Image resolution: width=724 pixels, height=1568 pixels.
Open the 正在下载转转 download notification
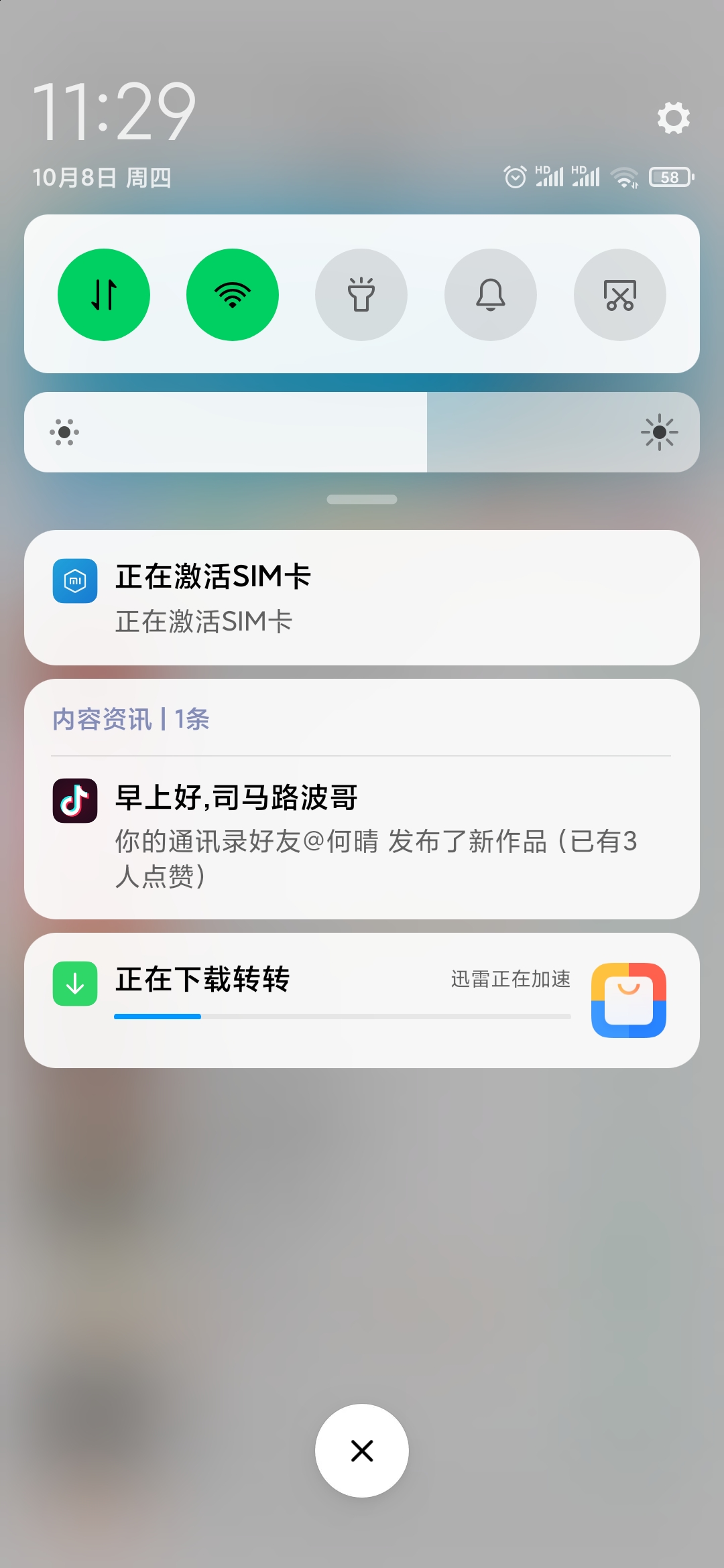362,1000
